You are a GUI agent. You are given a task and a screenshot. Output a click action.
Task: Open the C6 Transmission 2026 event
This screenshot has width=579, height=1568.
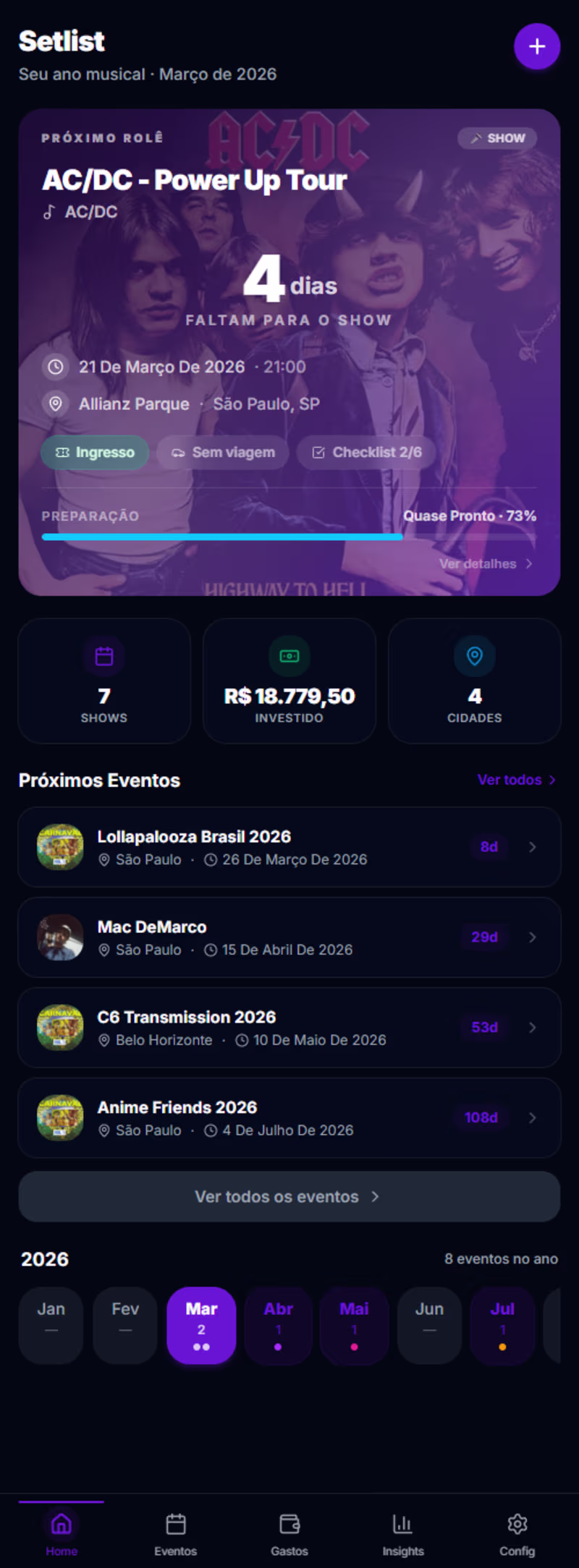[x=289, y=1028]
